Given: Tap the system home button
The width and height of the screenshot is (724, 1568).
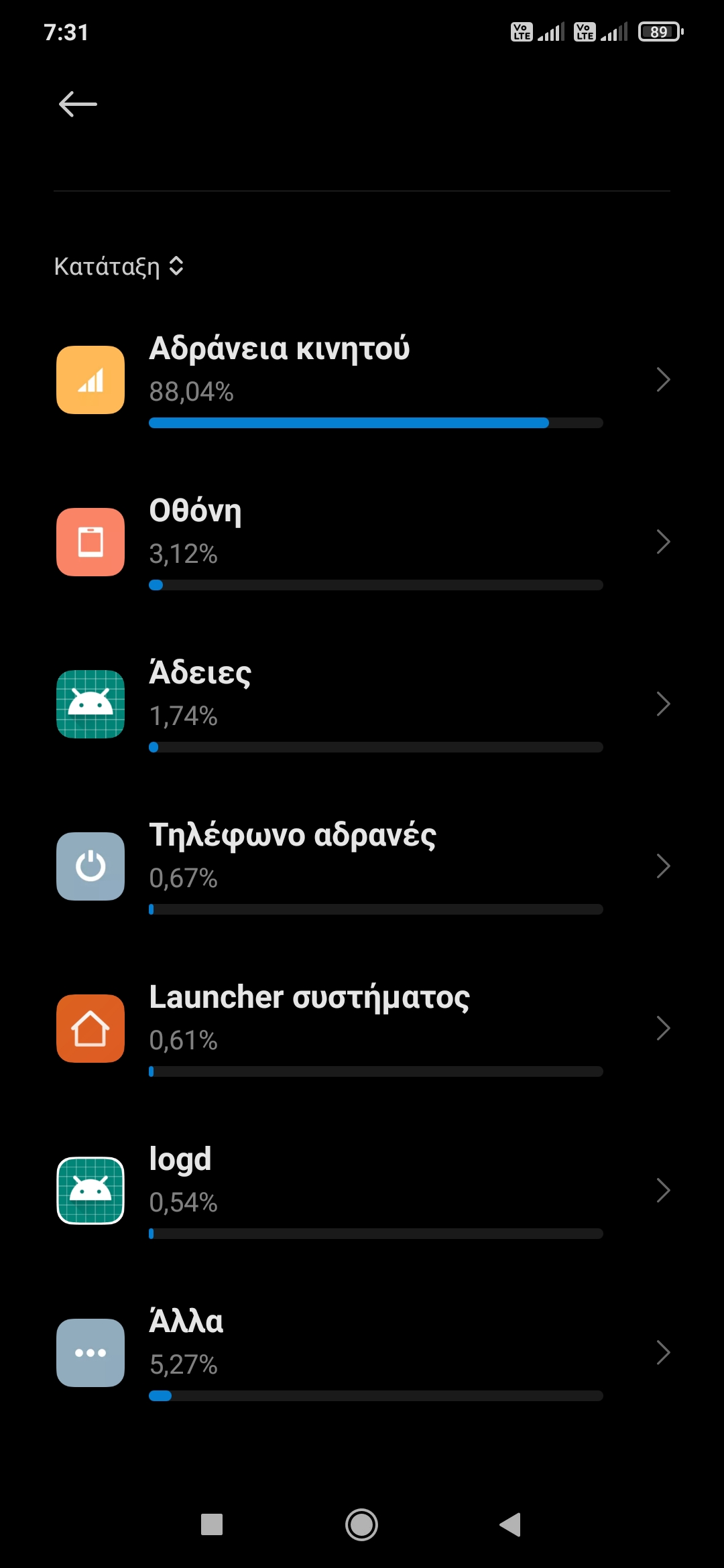Looking at the screenshot, I should 361,1525.
